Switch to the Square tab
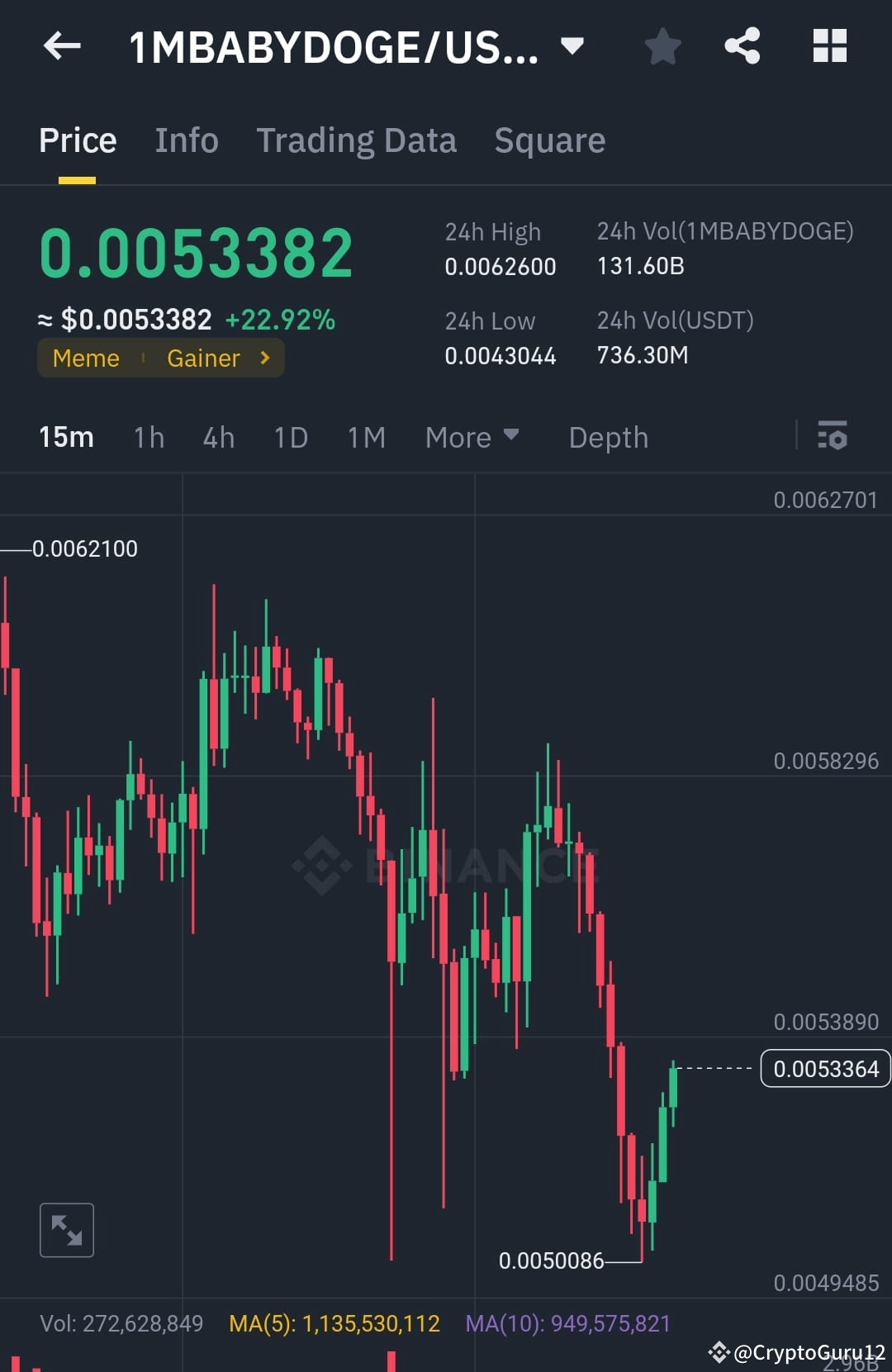 click(x=549, y=140)
